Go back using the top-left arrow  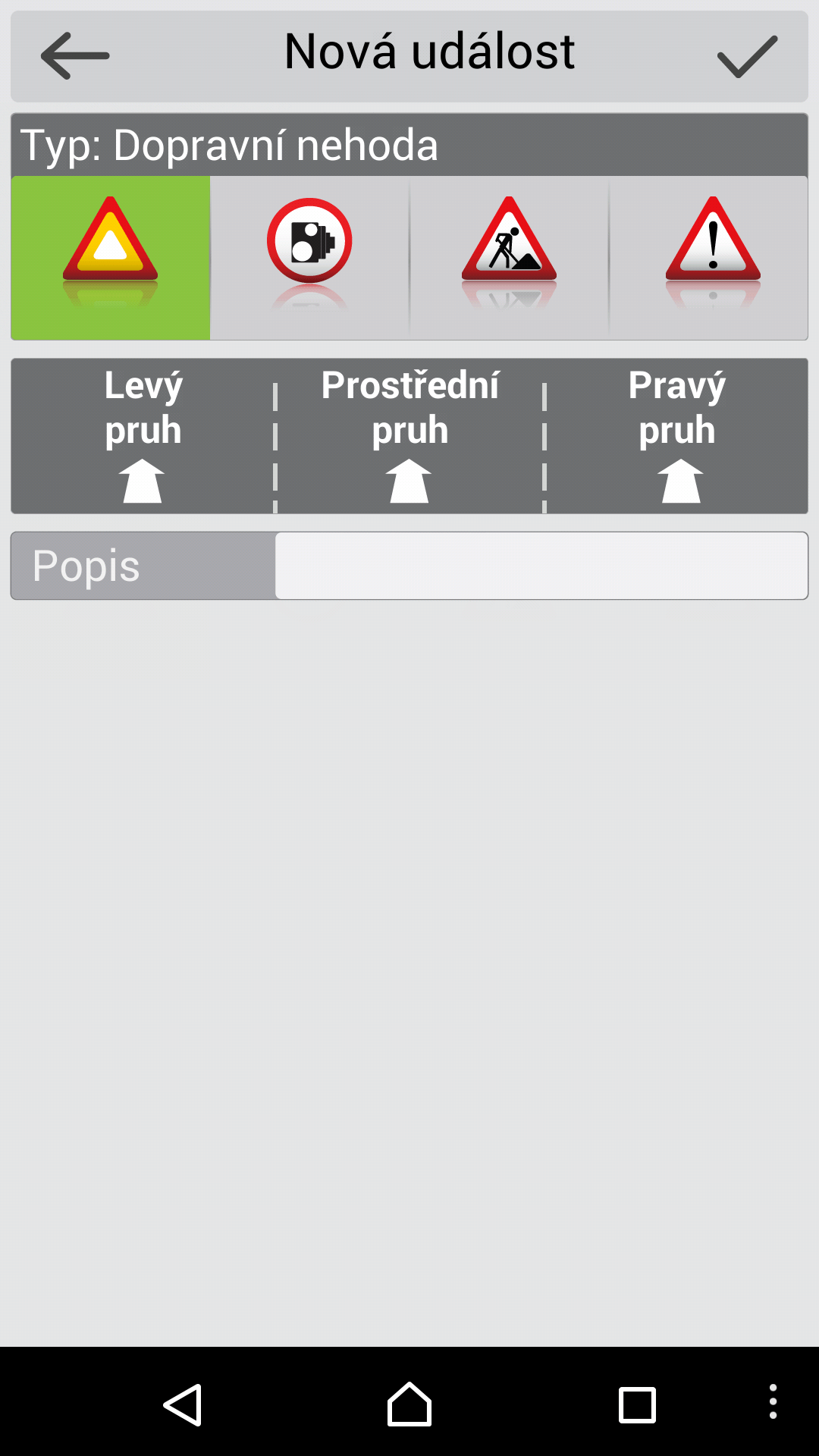click(74, 56)
